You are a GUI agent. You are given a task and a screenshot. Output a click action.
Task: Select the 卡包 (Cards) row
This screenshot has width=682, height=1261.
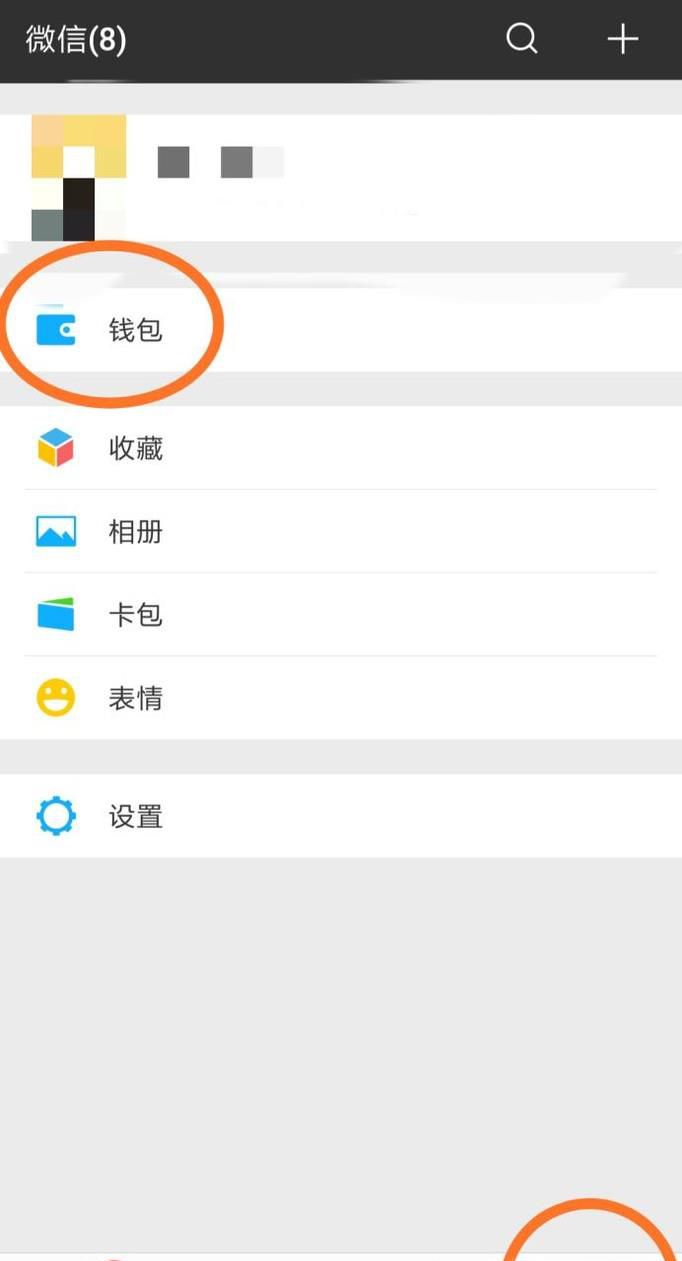136,615
